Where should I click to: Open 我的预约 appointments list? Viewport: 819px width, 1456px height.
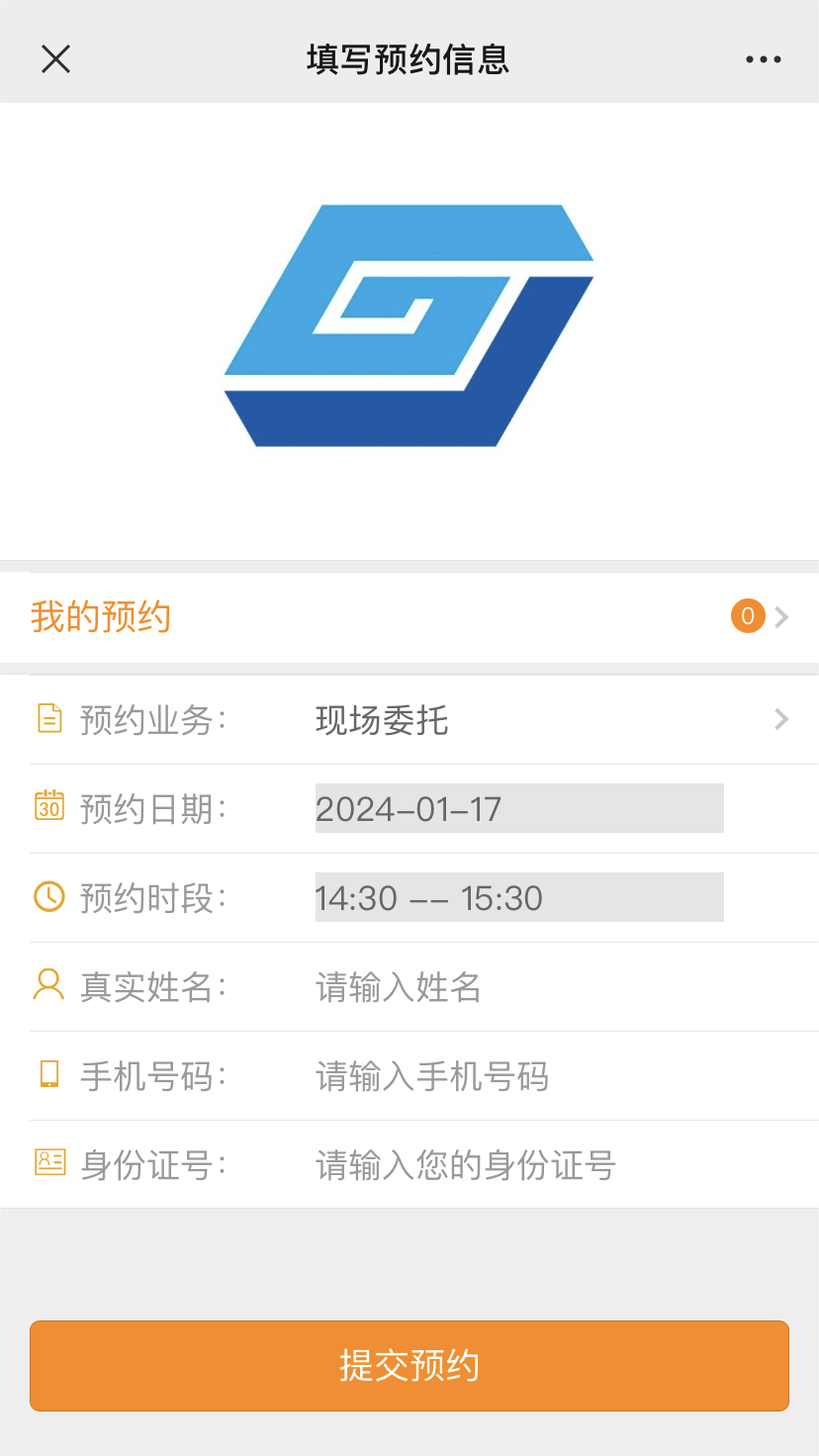(x=409, y=617)
